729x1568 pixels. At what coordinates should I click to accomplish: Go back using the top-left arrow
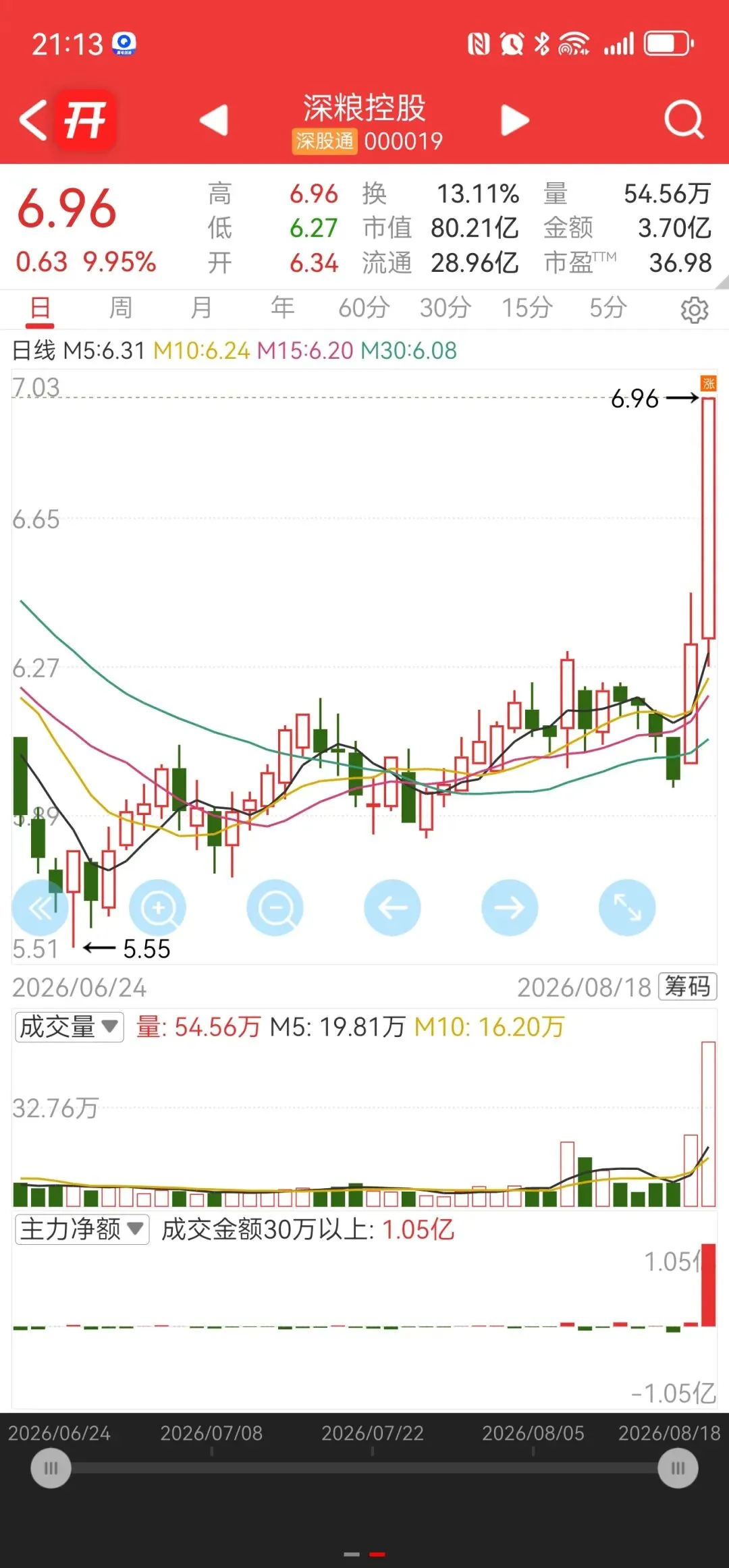point(32,121)
